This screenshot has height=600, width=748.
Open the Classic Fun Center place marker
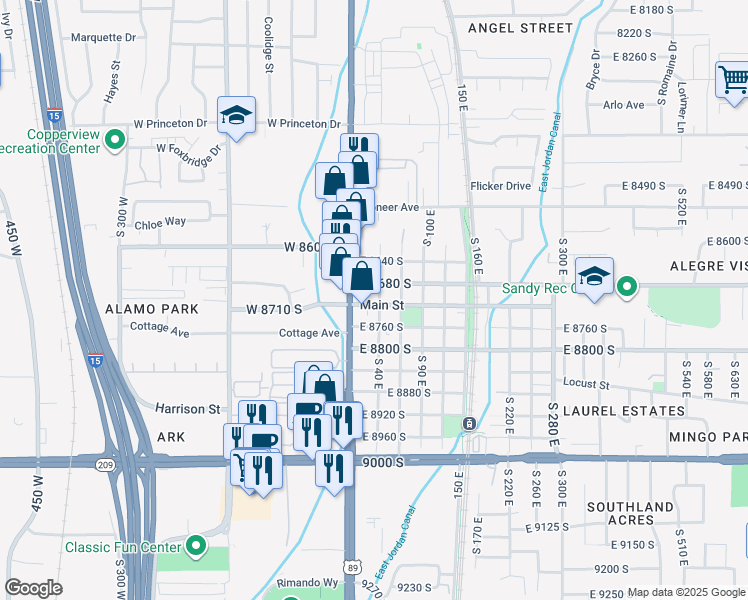click(196, 547)
